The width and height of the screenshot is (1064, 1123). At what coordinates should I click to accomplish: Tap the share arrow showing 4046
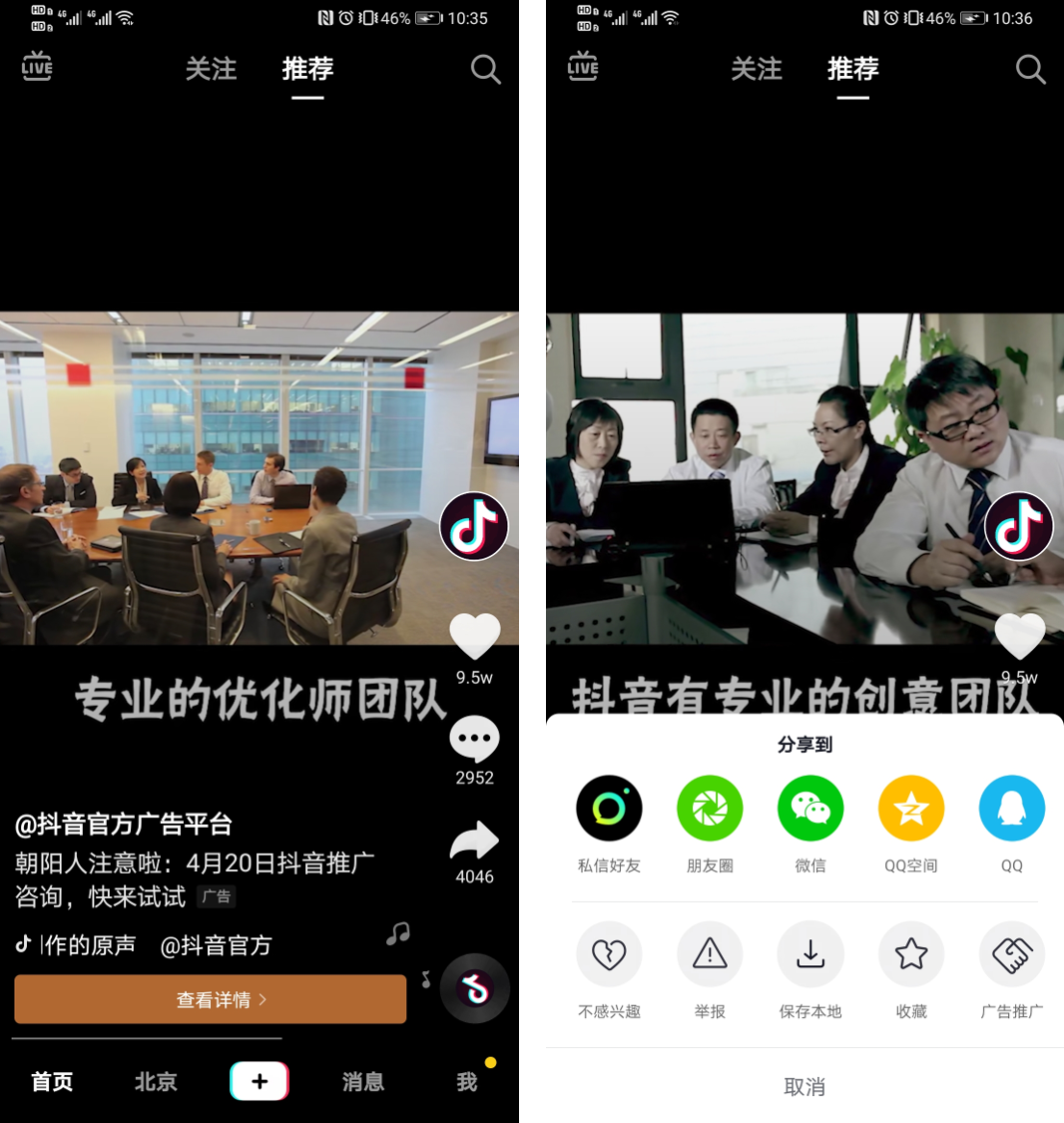tap(474, 841)
